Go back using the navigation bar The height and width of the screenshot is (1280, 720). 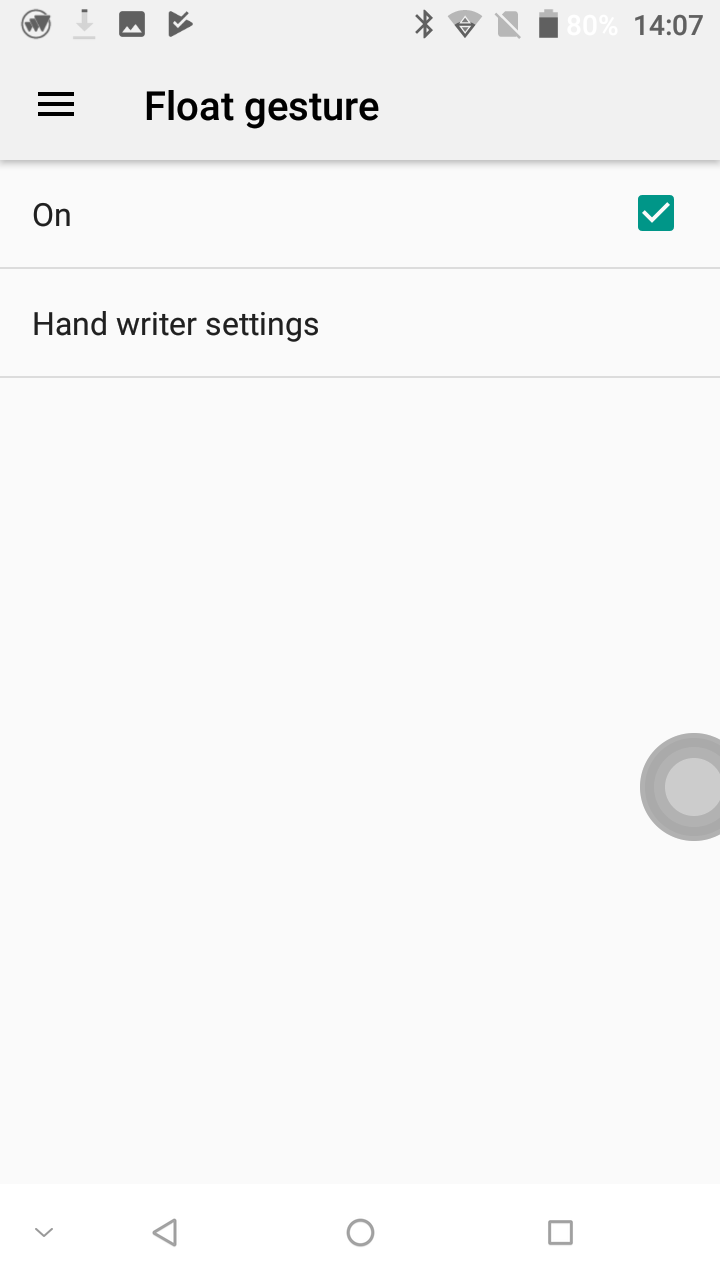[165, 1232]
